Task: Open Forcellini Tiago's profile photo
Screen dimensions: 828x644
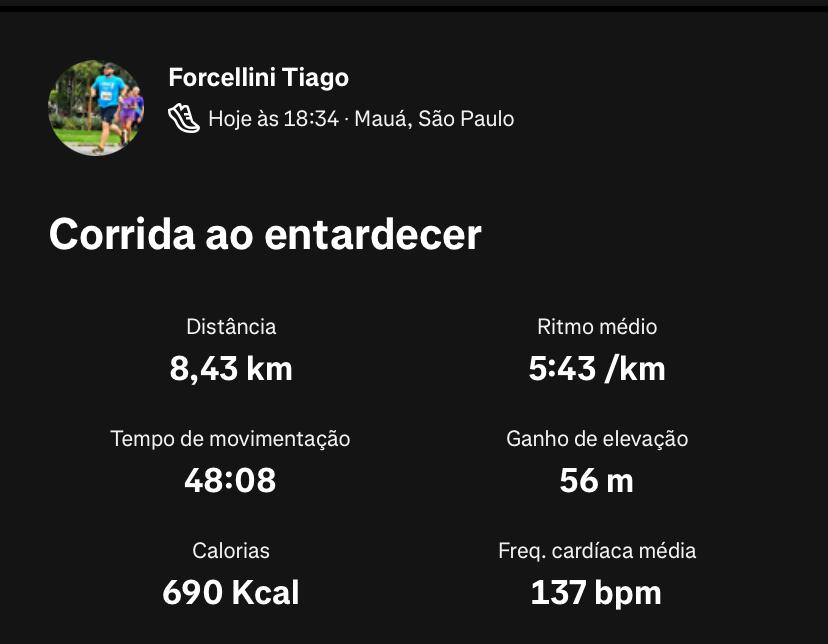Action: [x=96, y=107]
